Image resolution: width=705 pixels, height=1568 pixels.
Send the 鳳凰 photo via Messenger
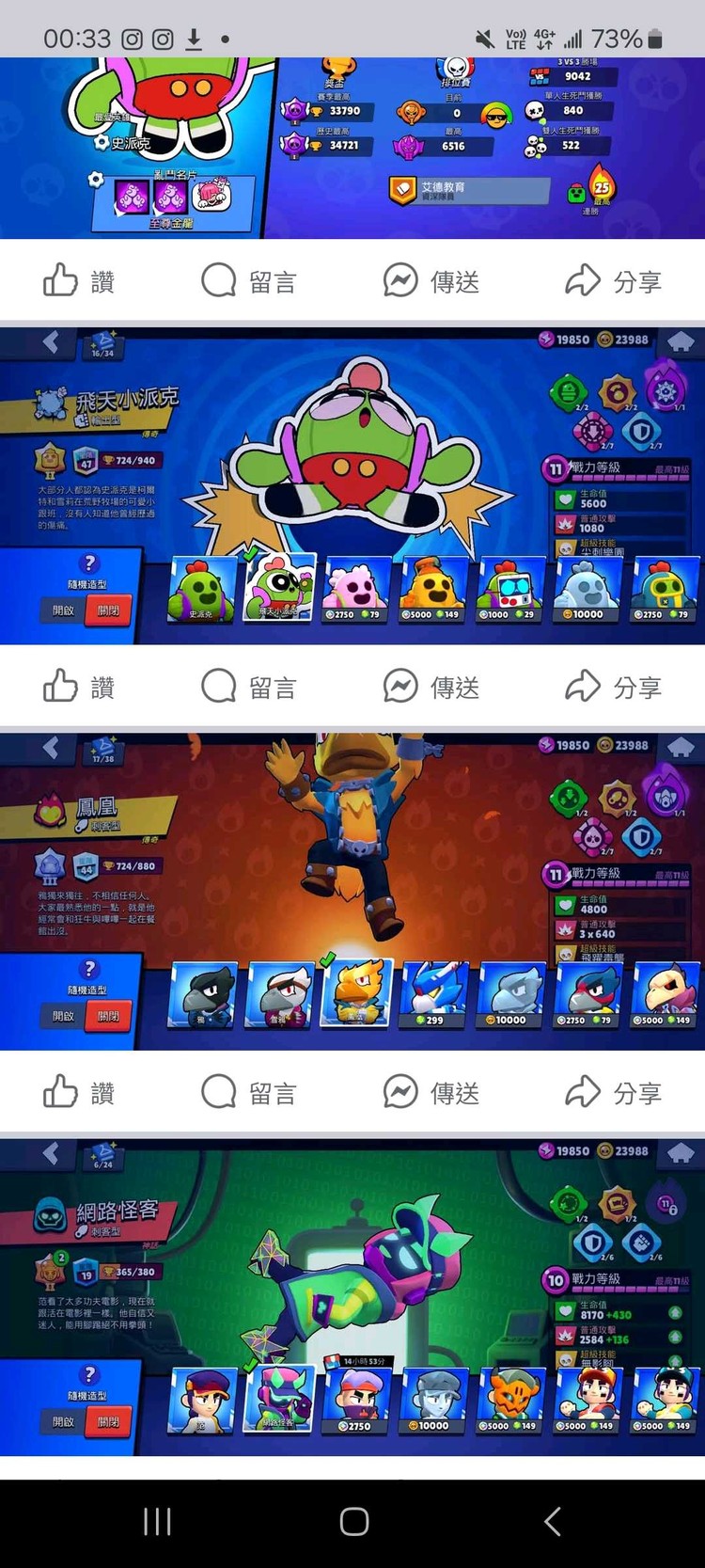[431, 1092]
